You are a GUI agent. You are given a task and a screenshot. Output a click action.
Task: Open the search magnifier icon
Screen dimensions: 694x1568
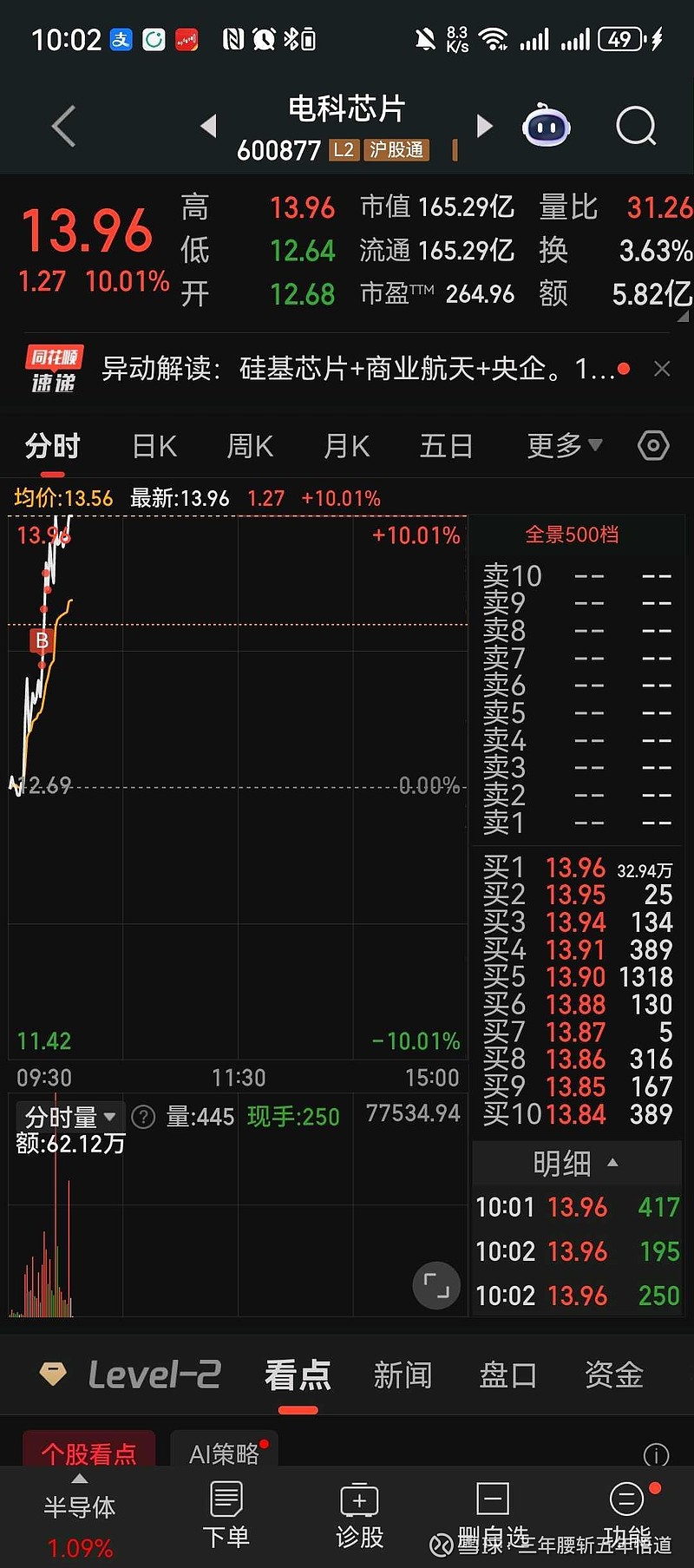click(x=636, y=127)
